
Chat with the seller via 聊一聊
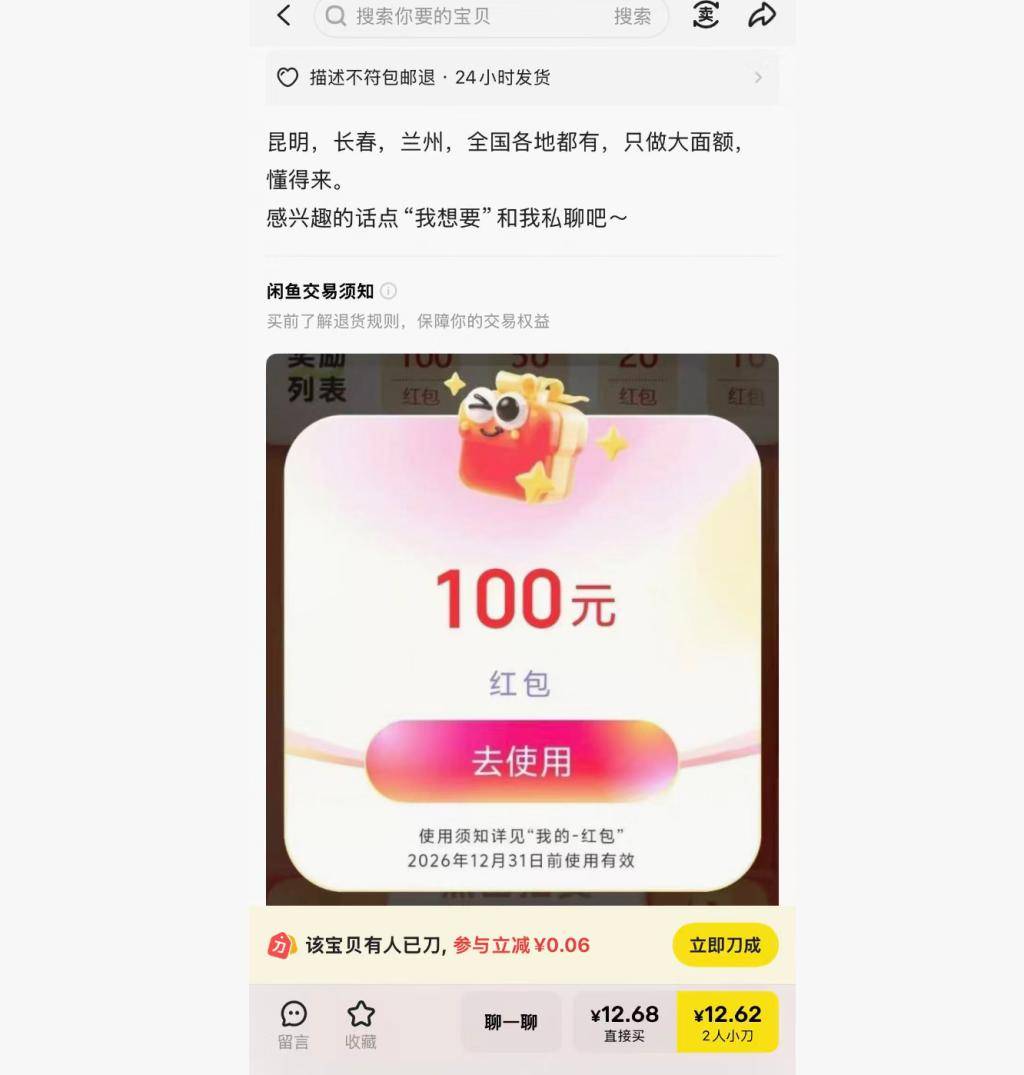coord(511,1022)
